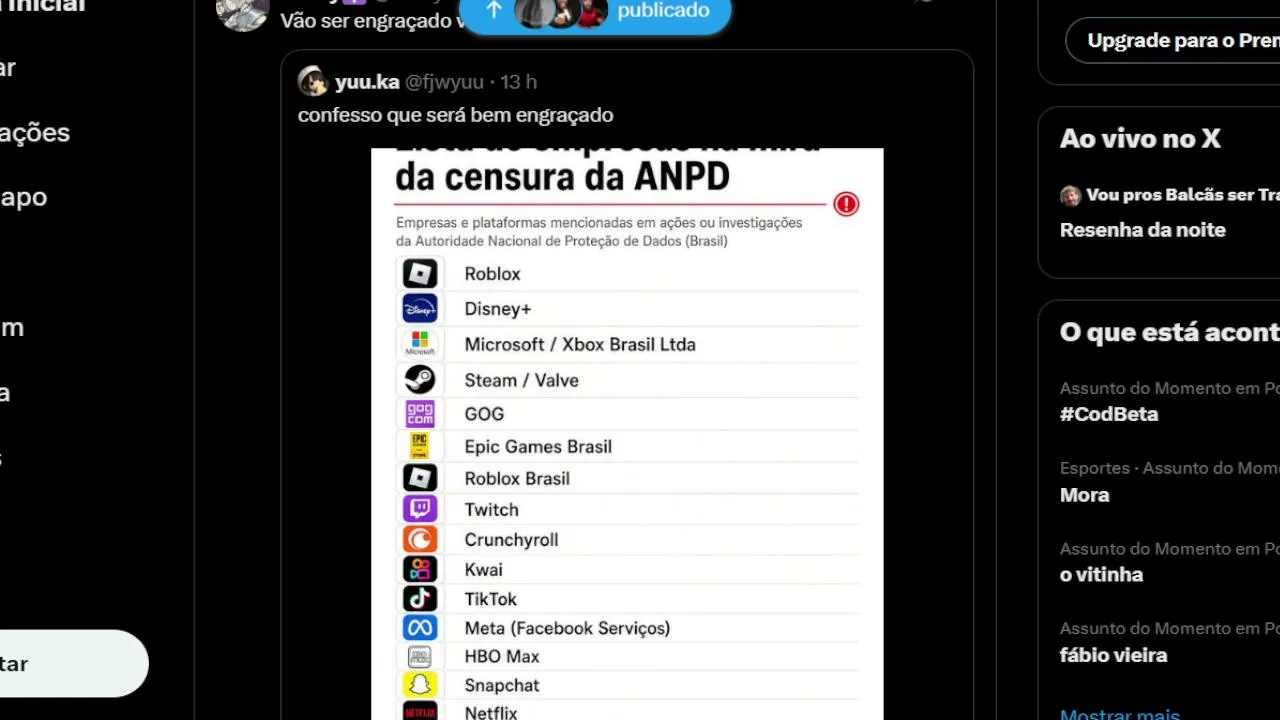
Task: Tap Upgrade para o Premium button
Action: 1172,41
